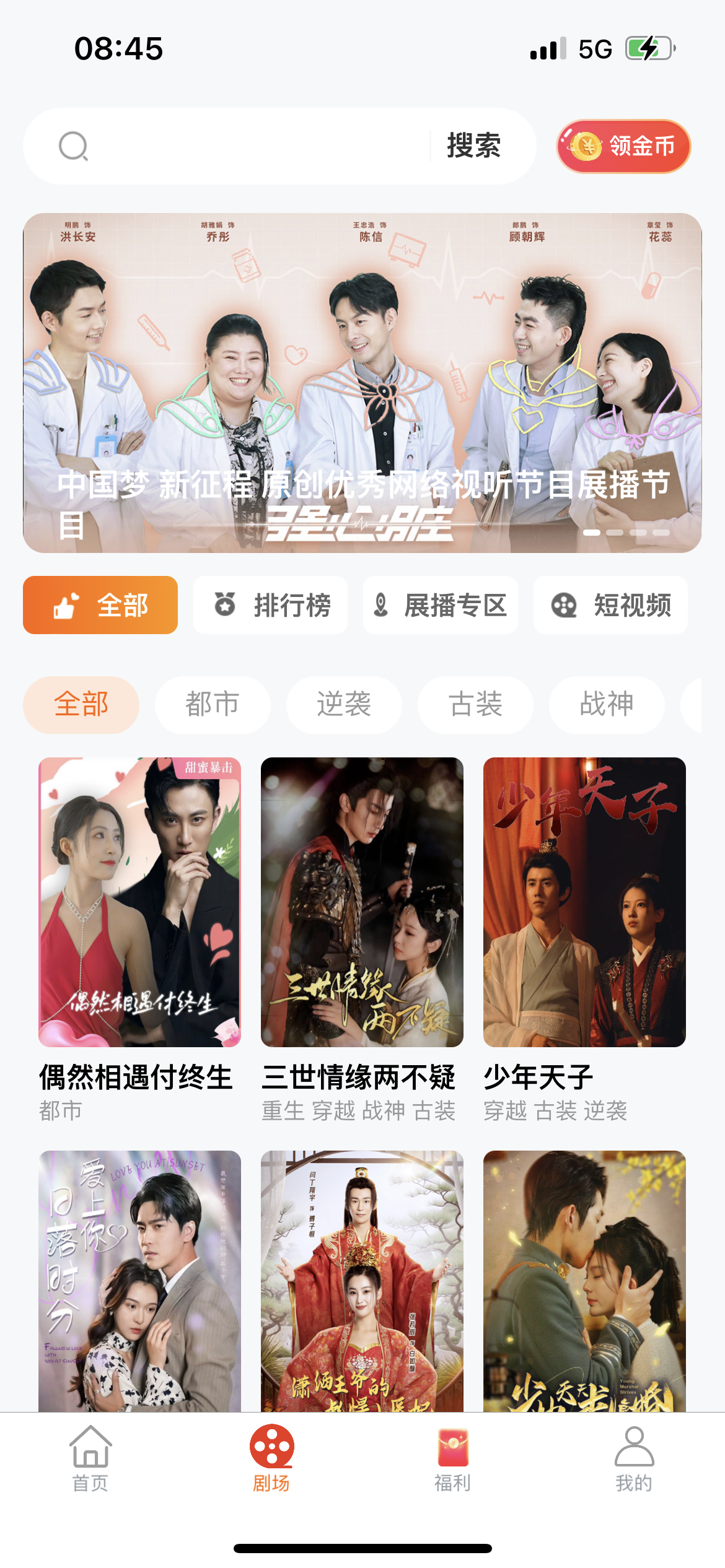
Task: Tap the search input field
Action: click(248, 146)
